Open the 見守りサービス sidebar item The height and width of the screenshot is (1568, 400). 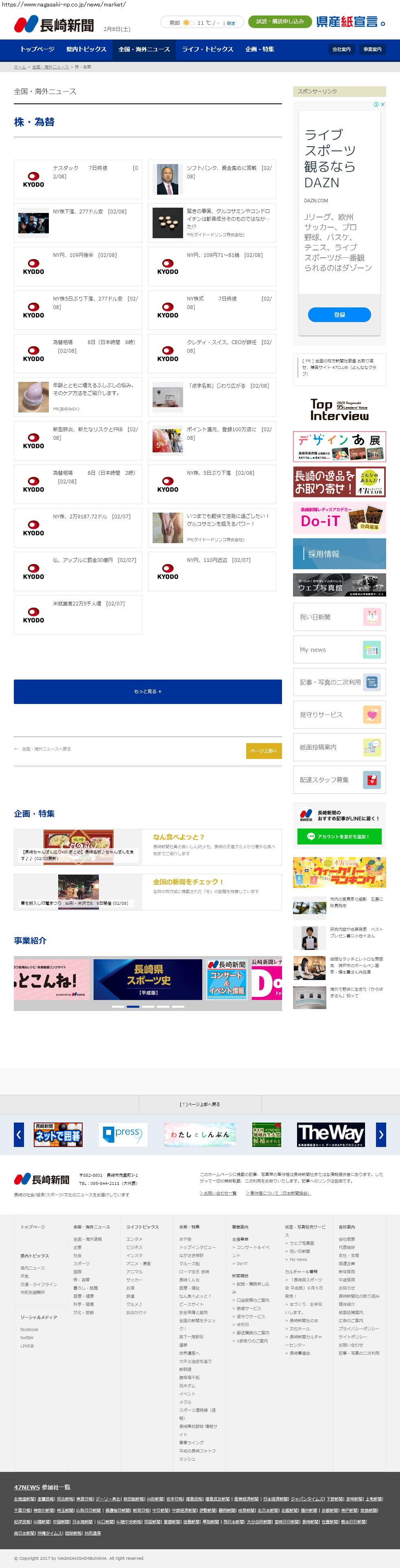coord(339,715)
